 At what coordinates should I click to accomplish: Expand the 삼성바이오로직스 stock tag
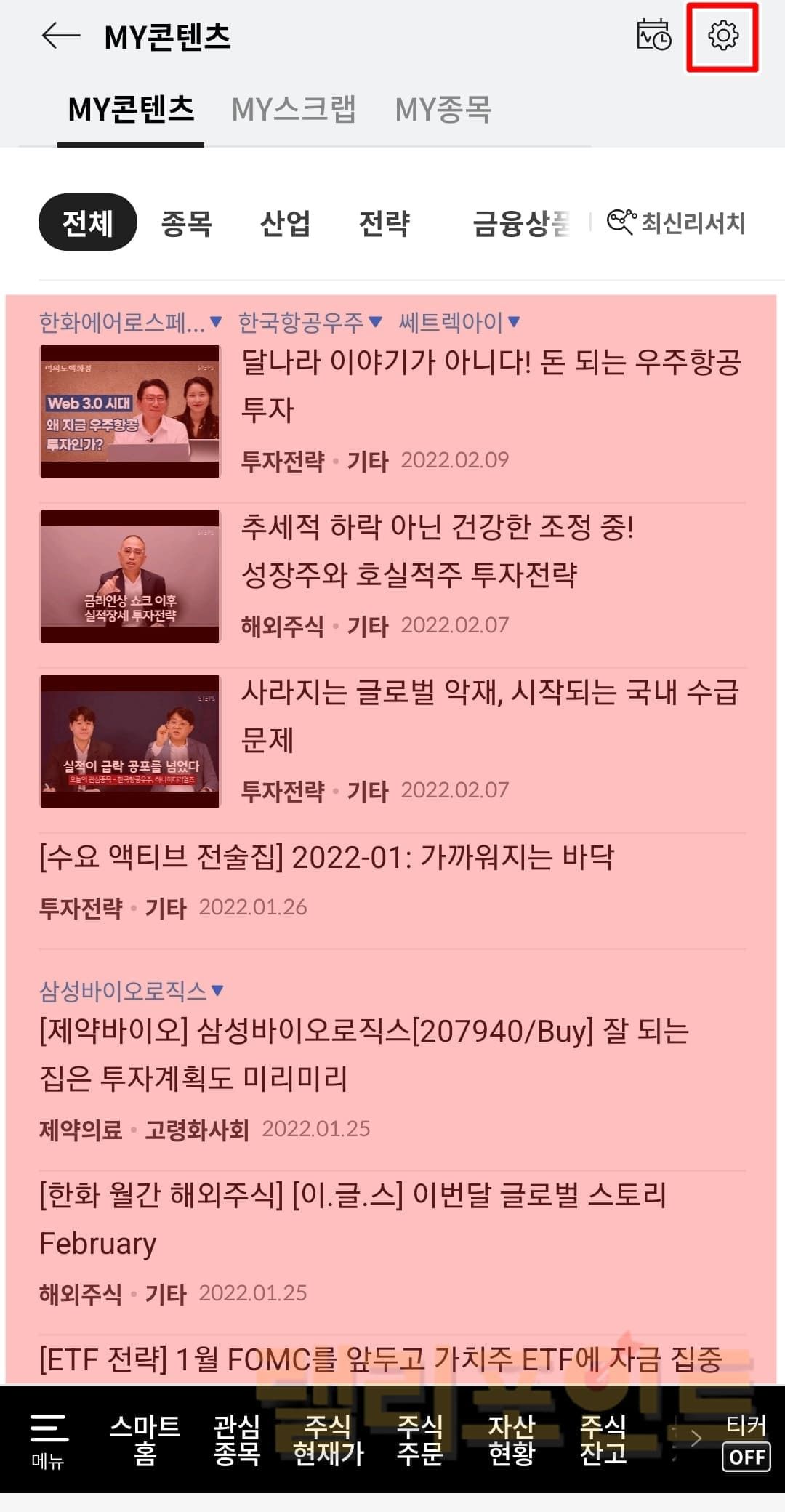[131, 990]
